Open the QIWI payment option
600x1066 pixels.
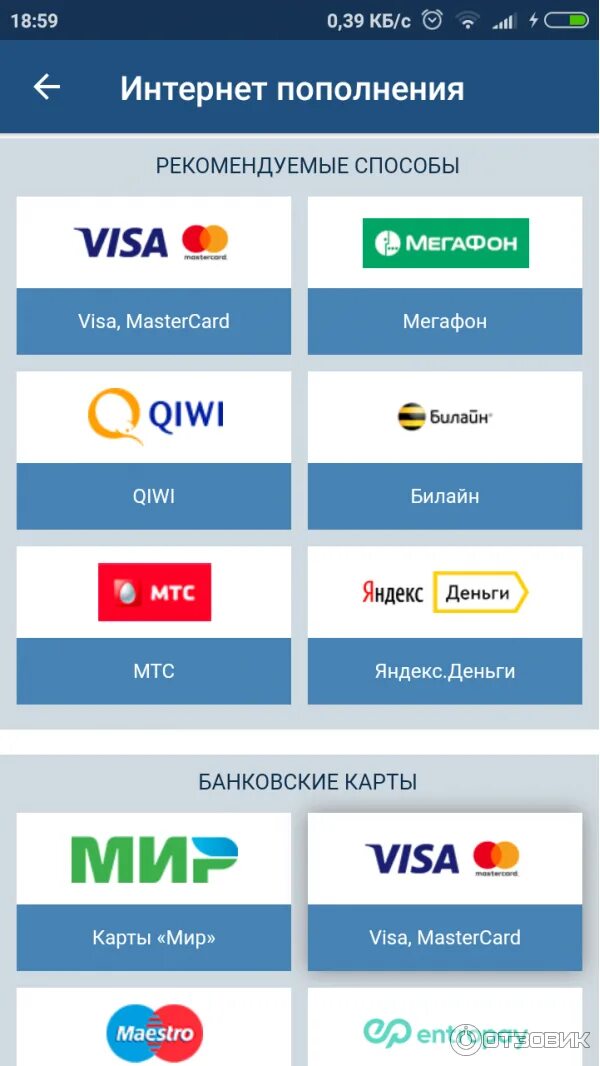(x=154, y=450)
